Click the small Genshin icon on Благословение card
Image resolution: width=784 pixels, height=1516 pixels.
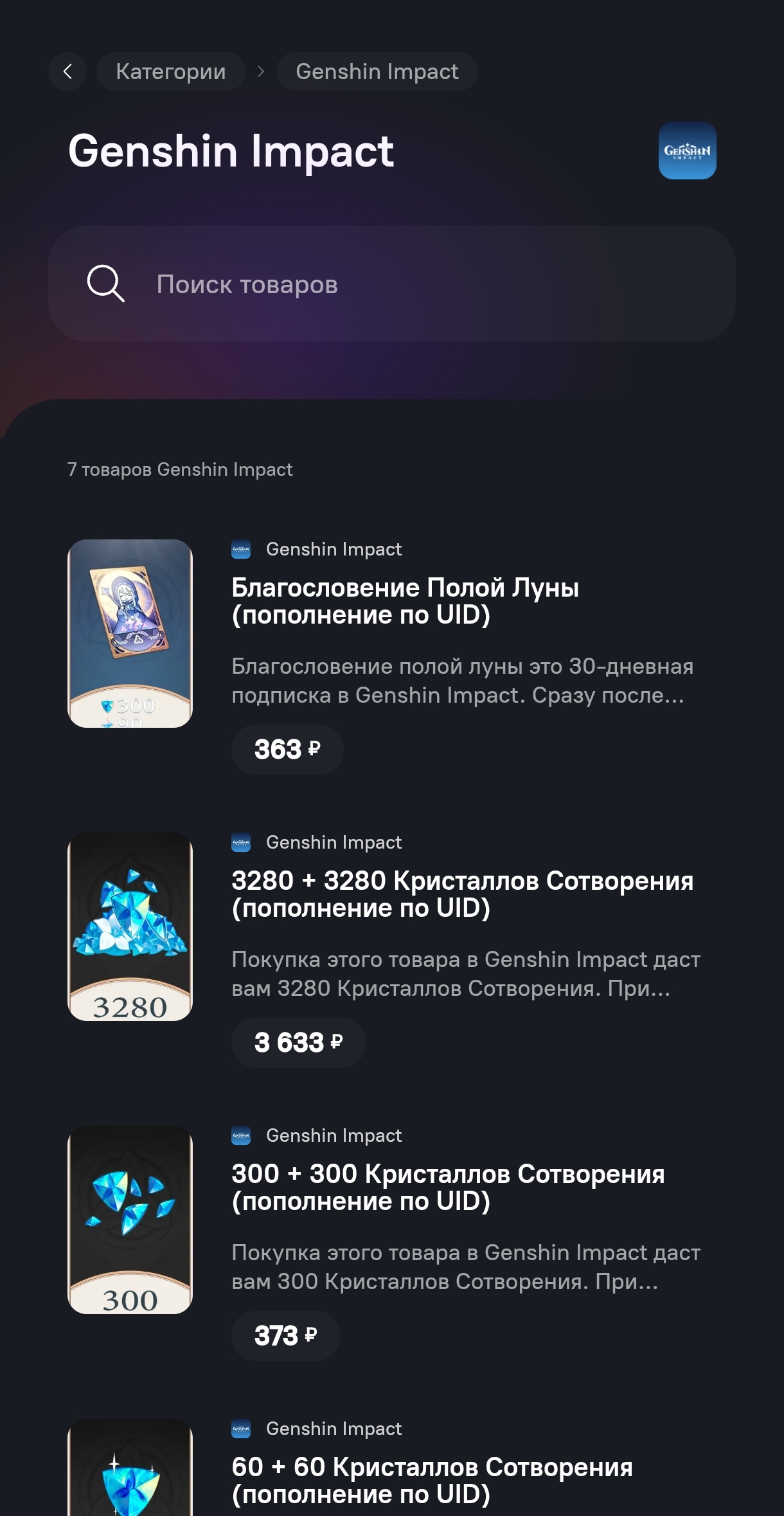[x=242, y=549]
